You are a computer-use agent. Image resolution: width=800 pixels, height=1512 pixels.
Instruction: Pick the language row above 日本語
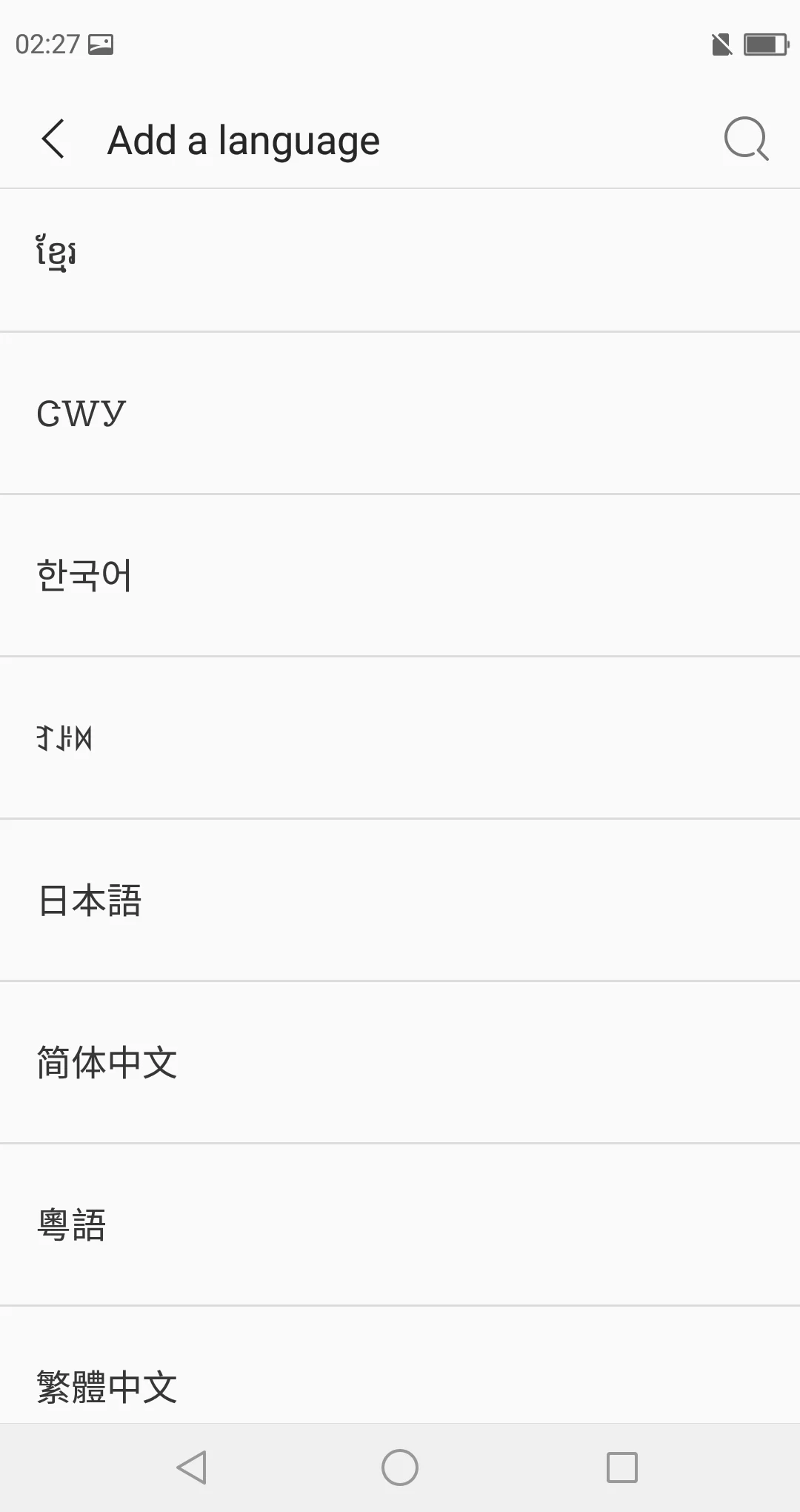(400, 738)
